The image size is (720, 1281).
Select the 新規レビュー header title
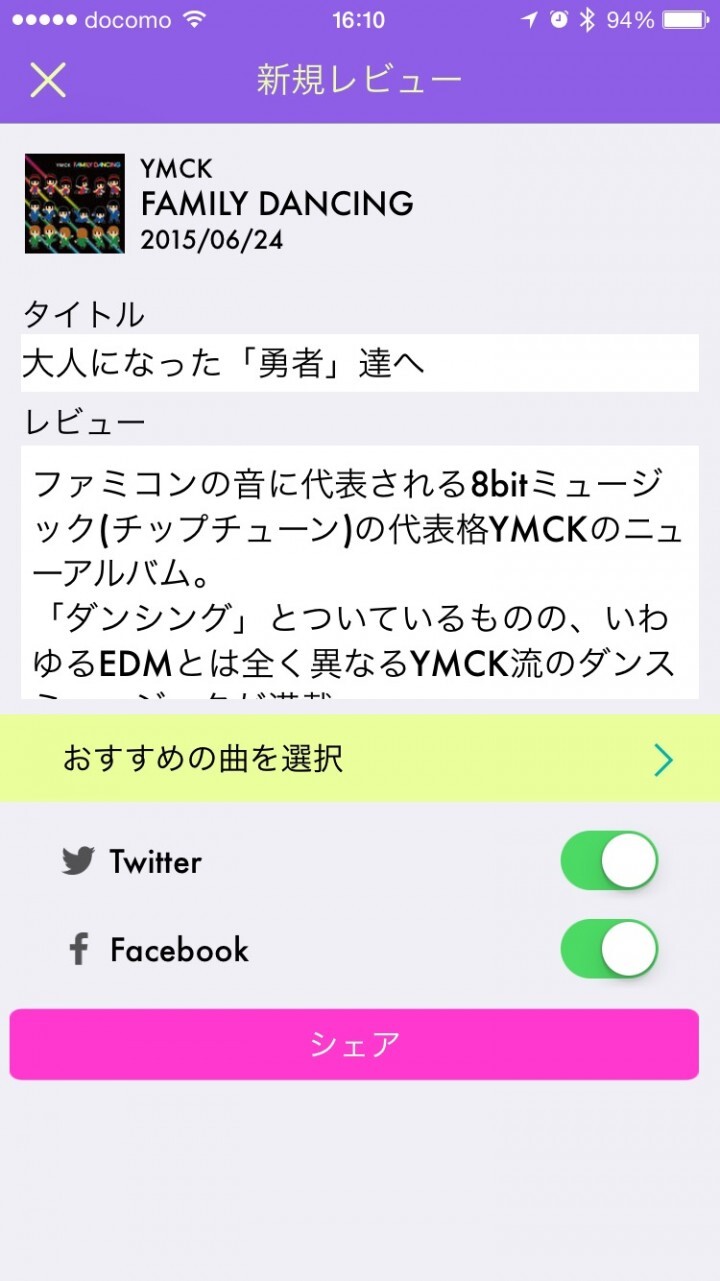(x=360, y=80)
